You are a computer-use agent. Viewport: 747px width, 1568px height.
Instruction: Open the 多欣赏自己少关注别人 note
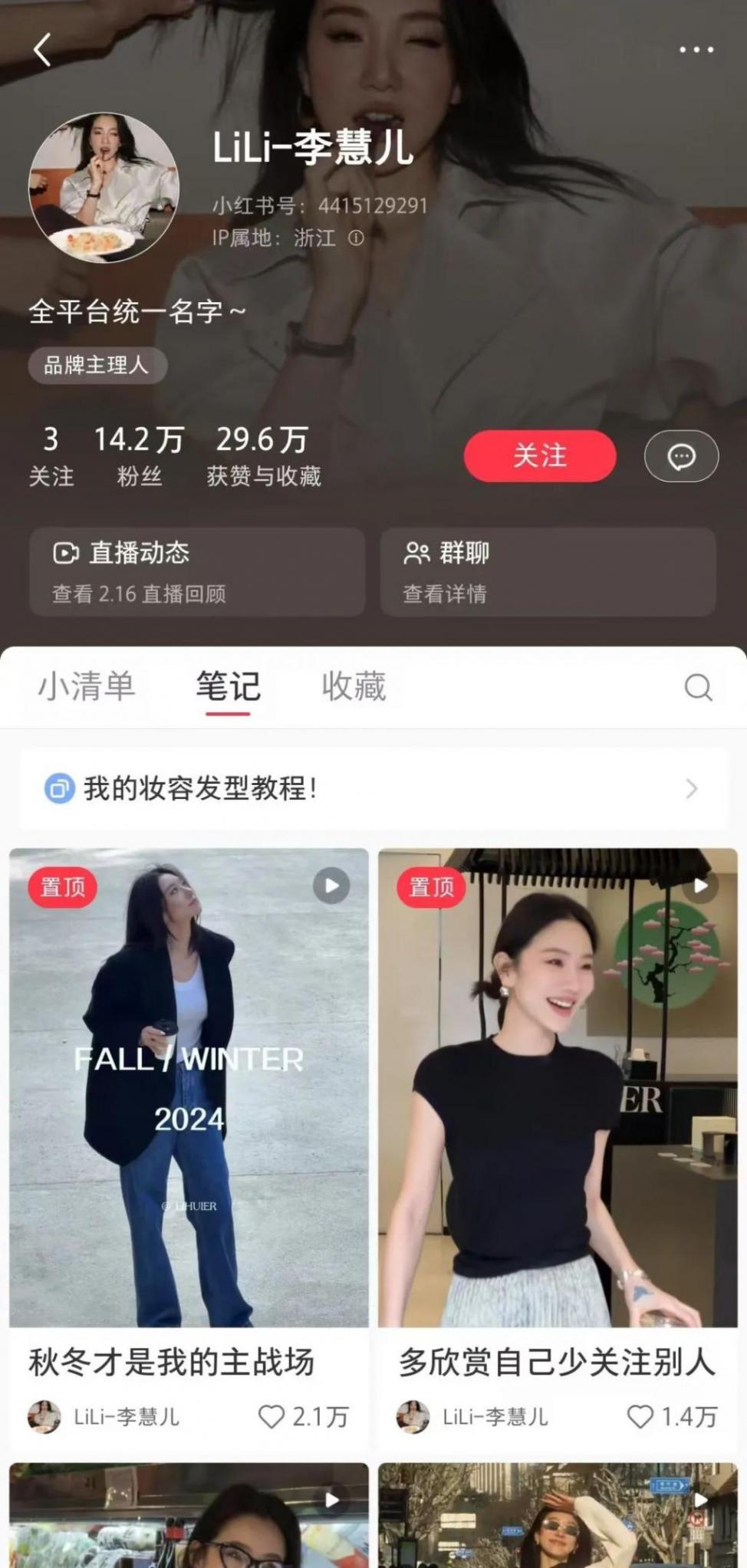coord(558,1089)
